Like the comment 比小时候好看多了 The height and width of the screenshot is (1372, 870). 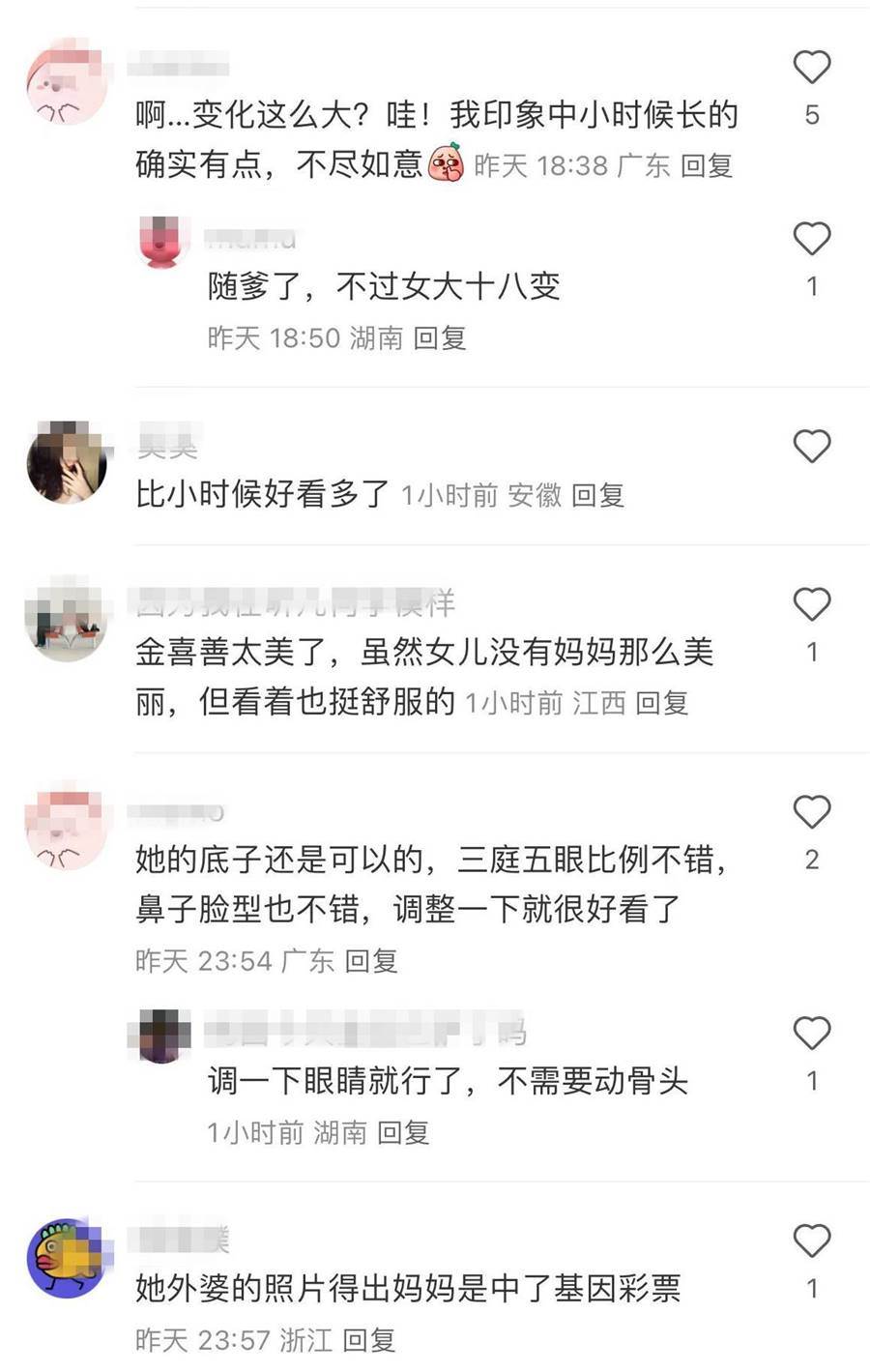tap(811, 447)
